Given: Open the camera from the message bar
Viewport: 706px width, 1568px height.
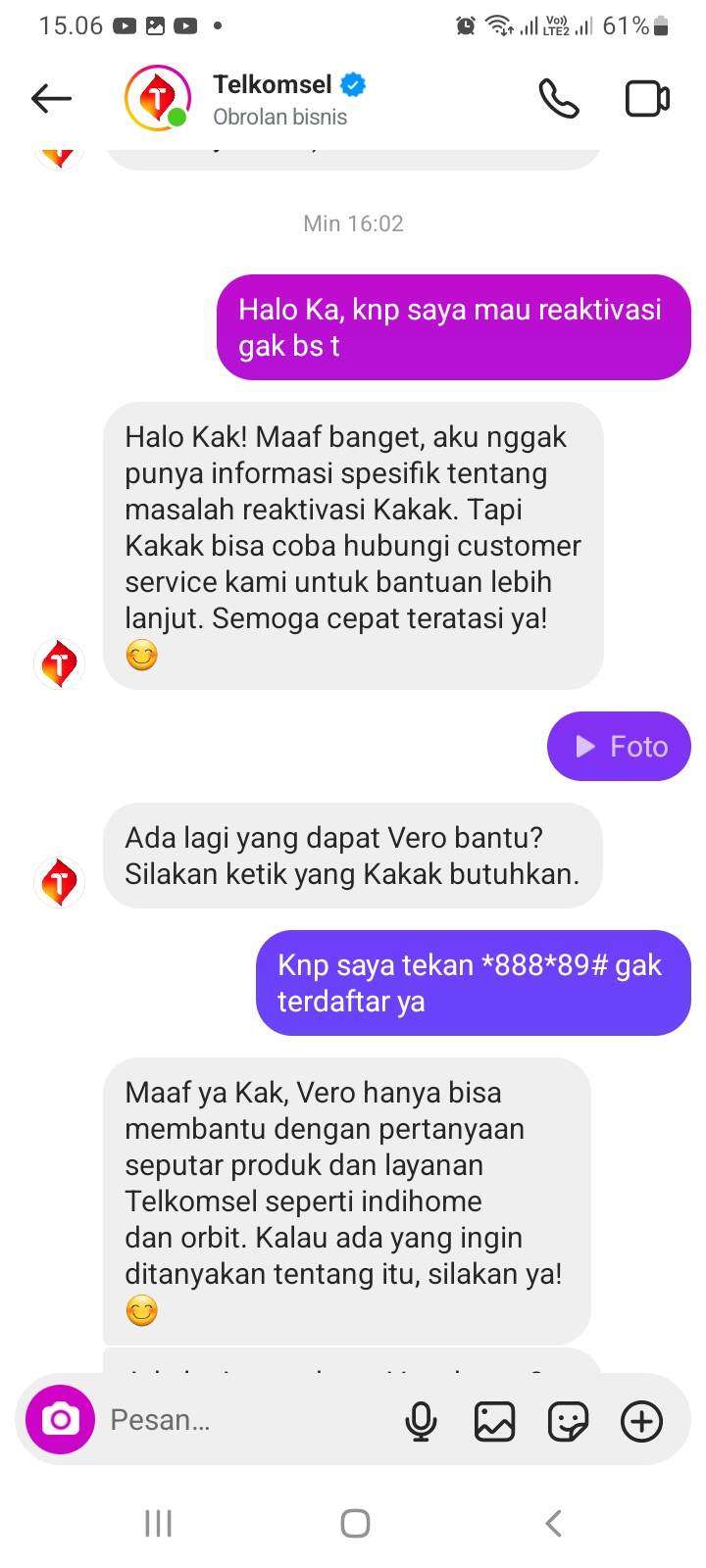Looking at the screenshot, I should click(60, 1419).
